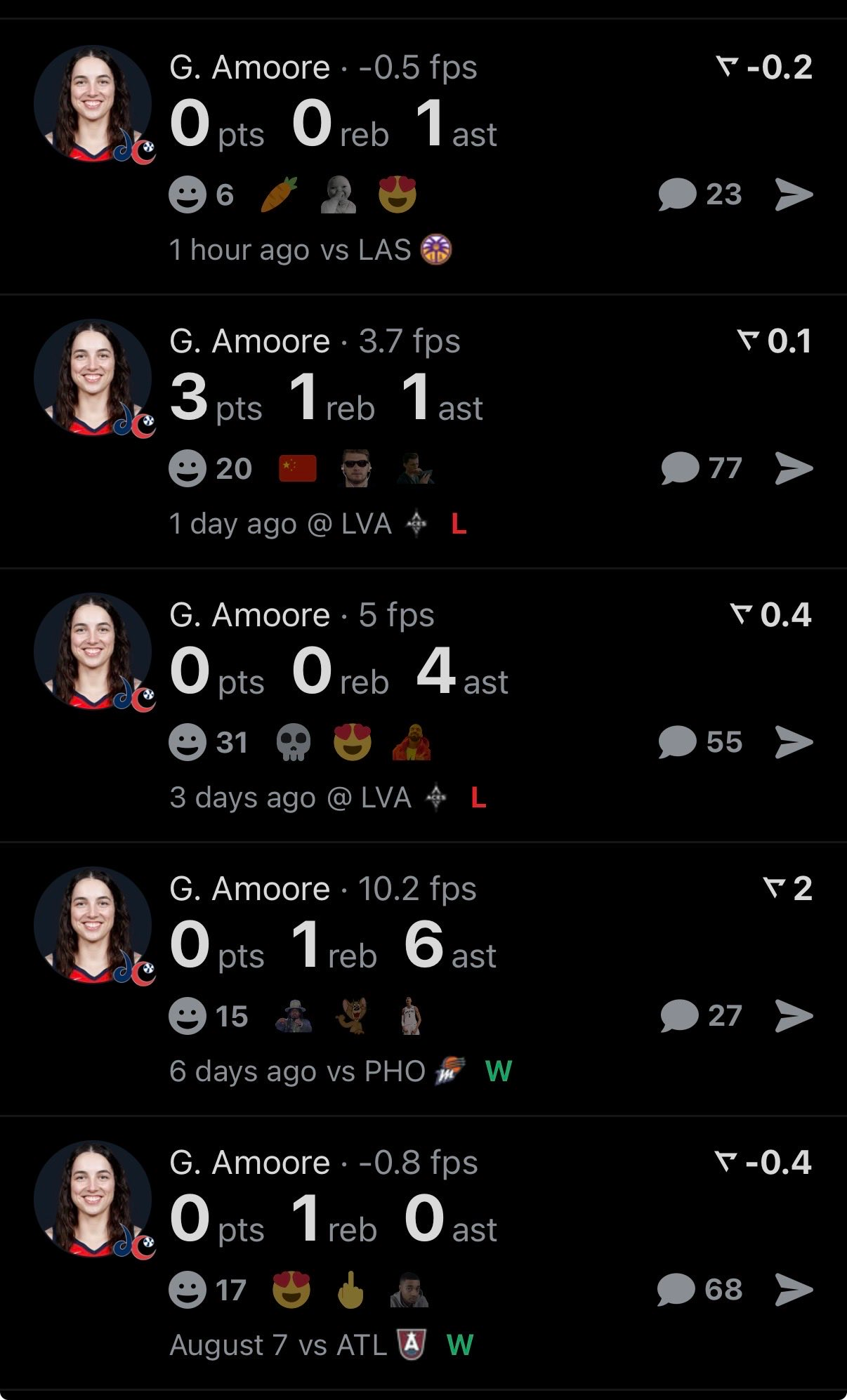The width and height of the screenshot is (847, 1400).
Task: Tap the heart-eyes reaction on vs LAS game
Action: (398, 194)
